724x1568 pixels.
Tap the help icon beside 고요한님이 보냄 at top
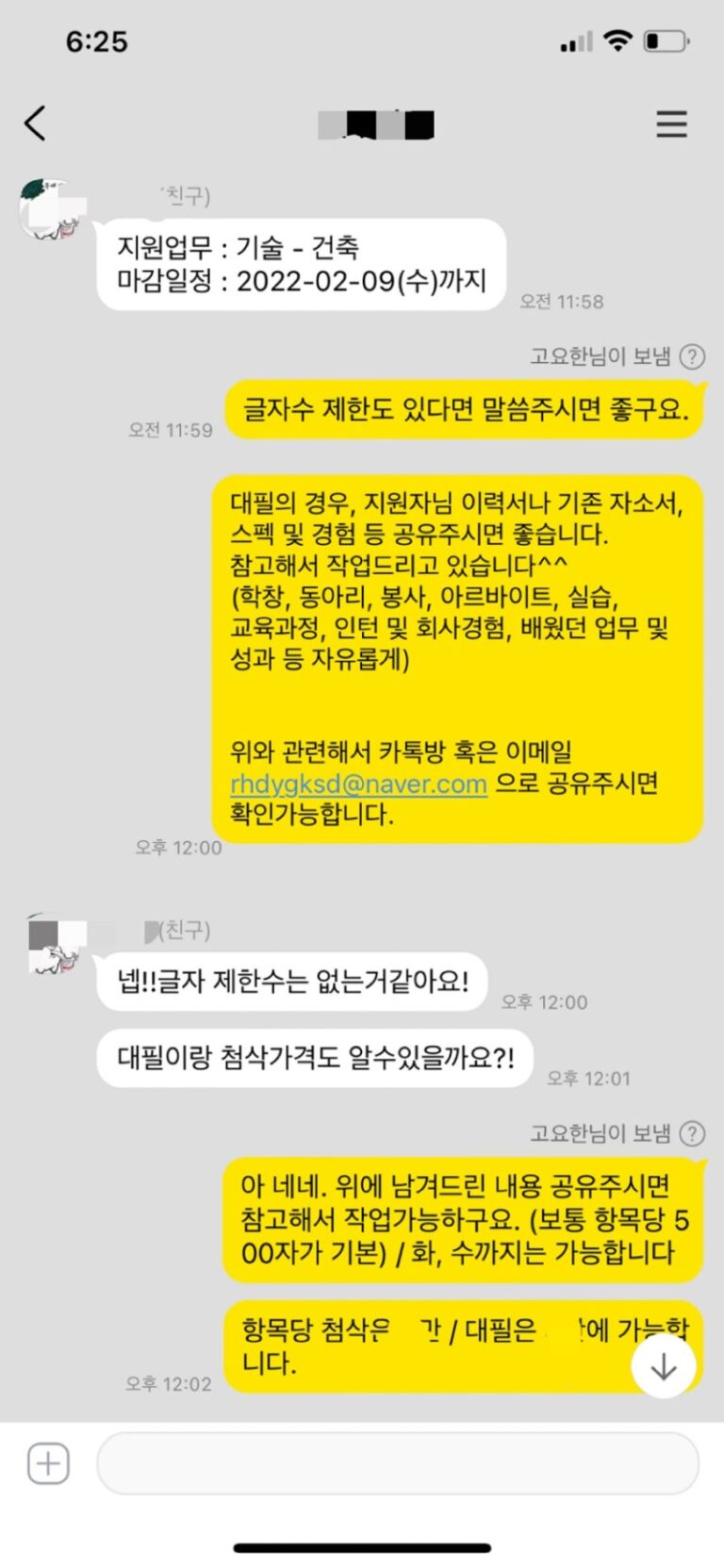(x=692, y=356)
